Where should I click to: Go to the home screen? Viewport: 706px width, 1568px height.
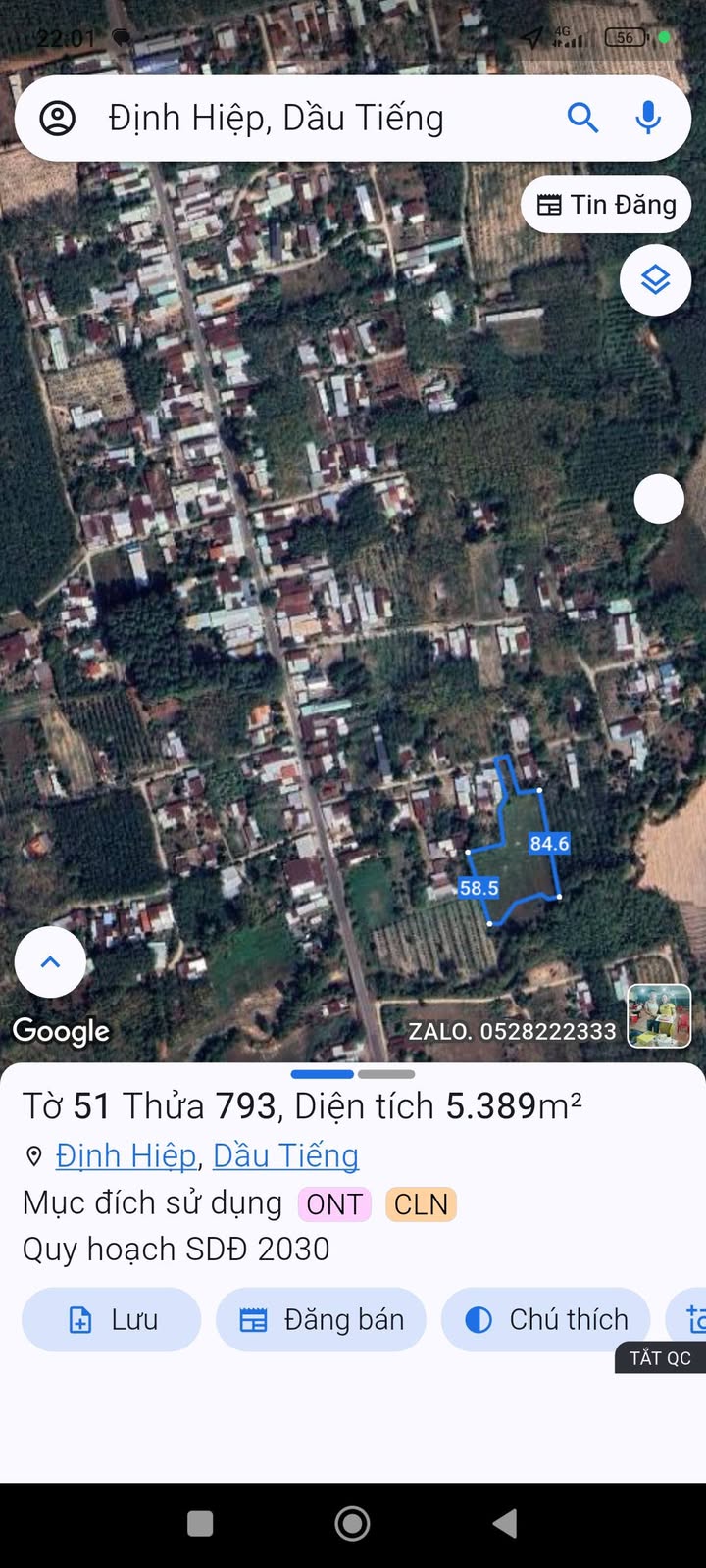coord(353,1523)
